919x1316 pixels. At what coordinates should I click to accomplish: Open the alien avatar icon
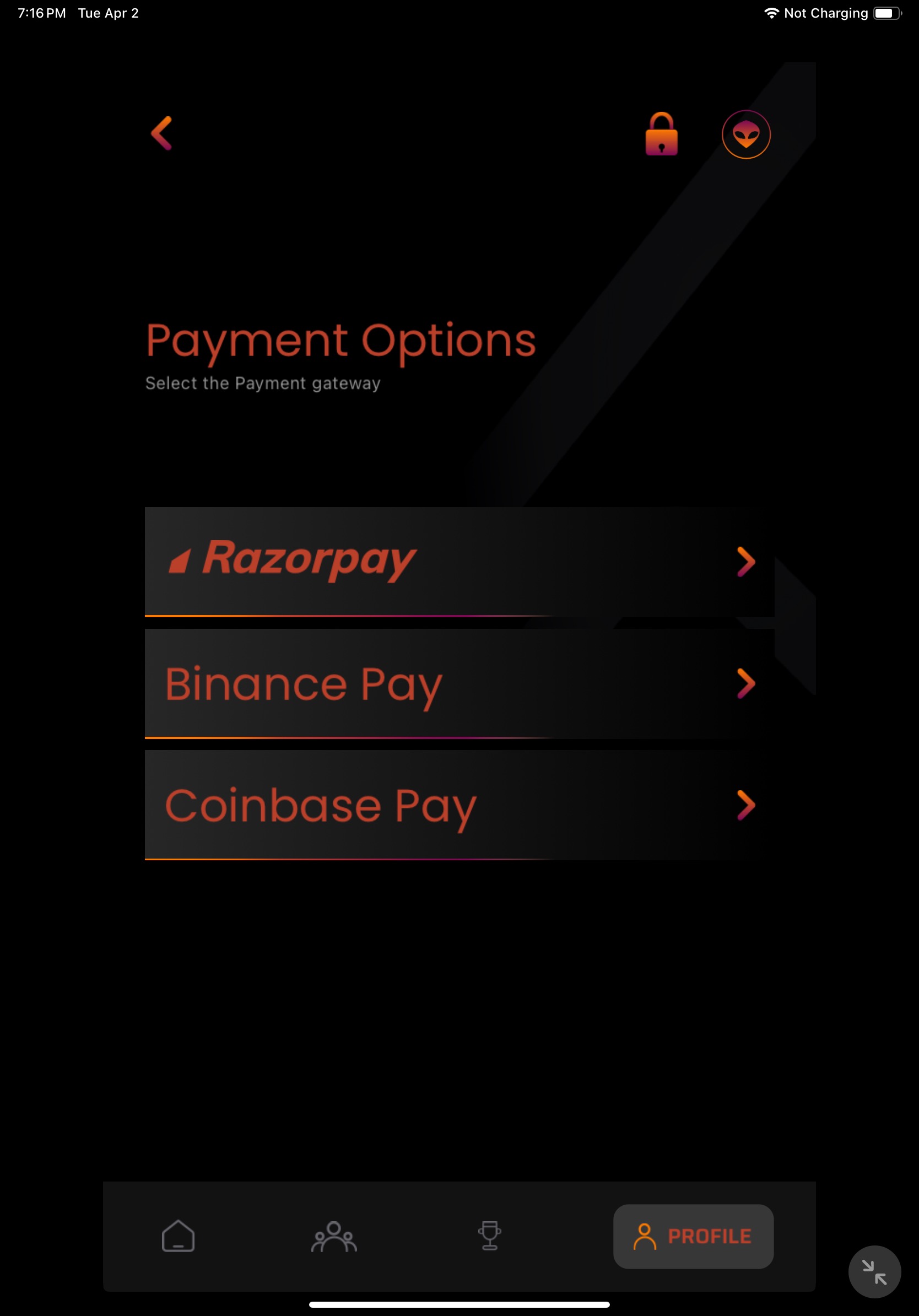pos(745,134)
